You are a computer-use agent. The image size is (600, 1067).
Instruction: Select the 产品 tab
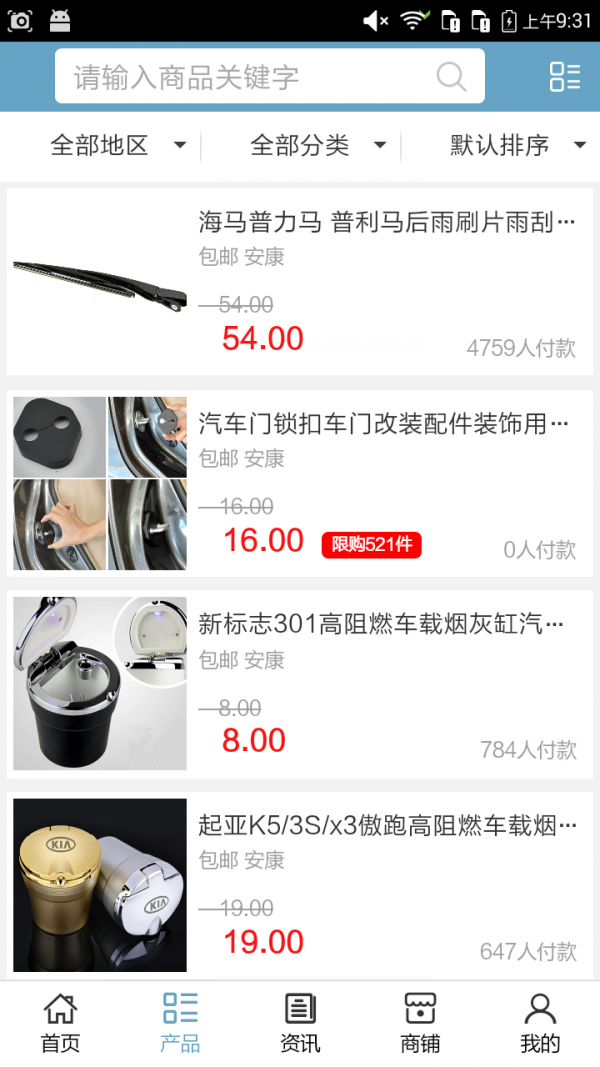pyautogui.click(x=180, y=1023)
